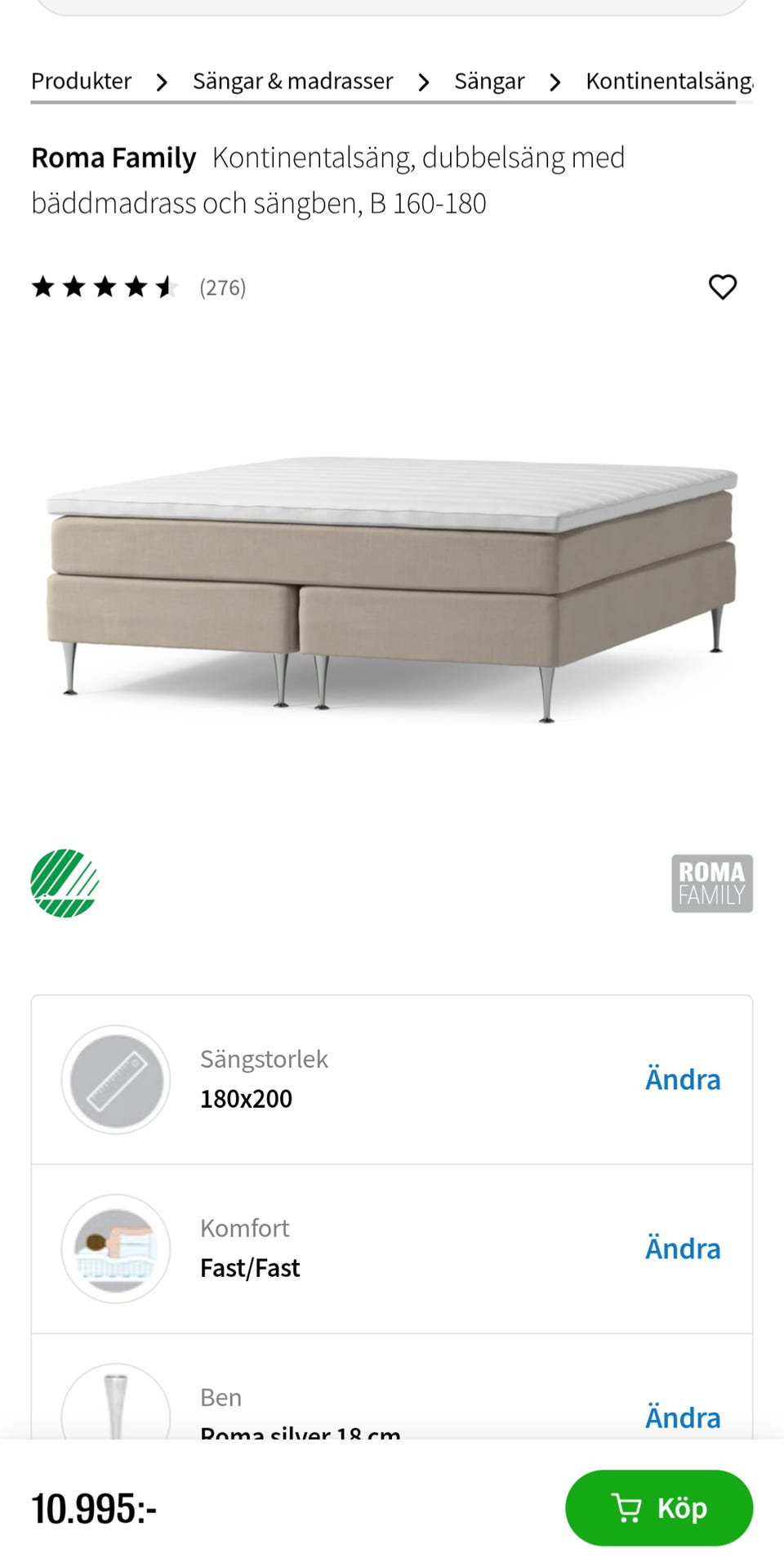View the bed product image
This screenshot has width=784, height=1558.
[x=392, y=584]
